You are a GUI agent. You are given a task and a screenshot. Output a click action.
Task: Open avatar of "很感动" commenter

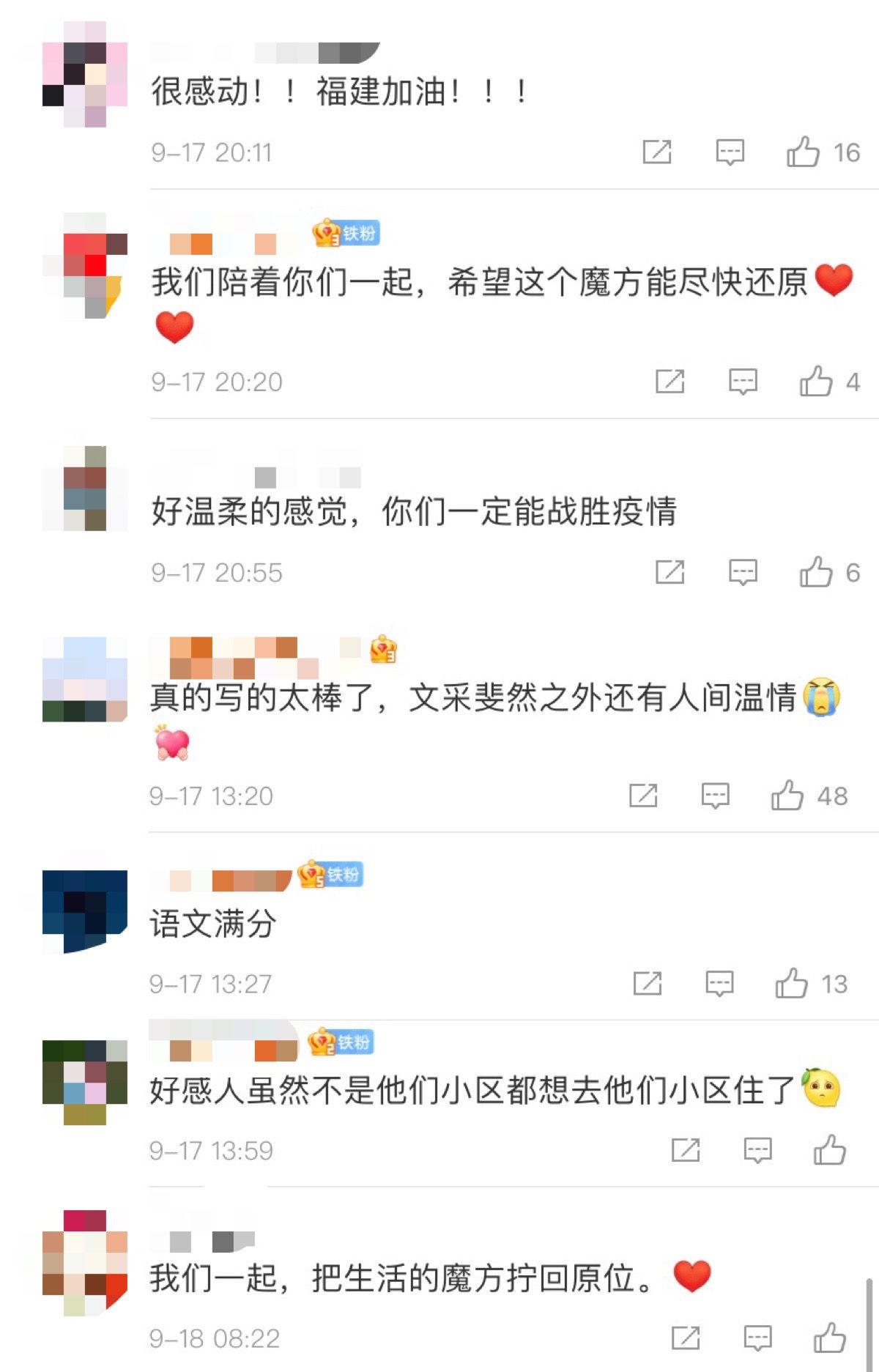coord(85,75)
